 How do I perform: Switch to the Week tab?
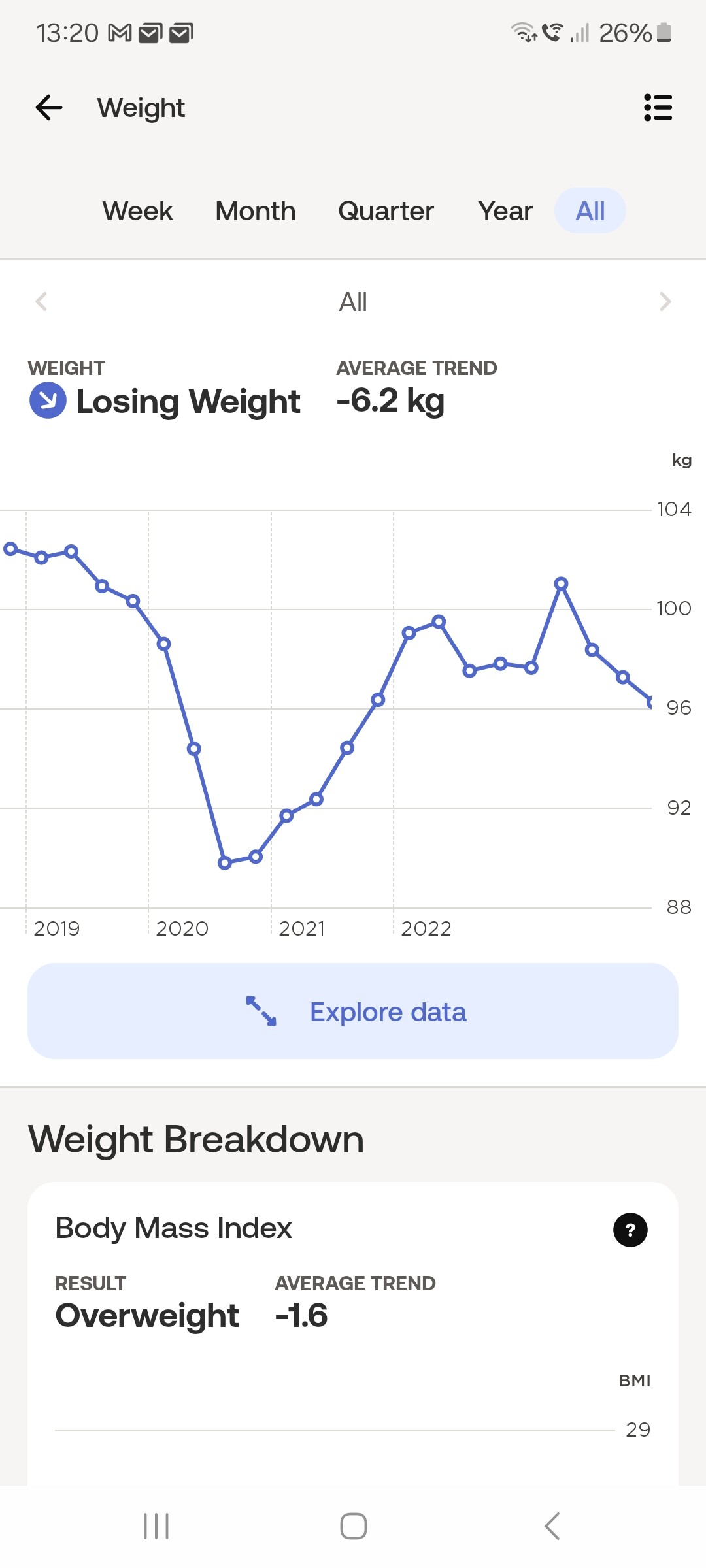coord(137,211)
